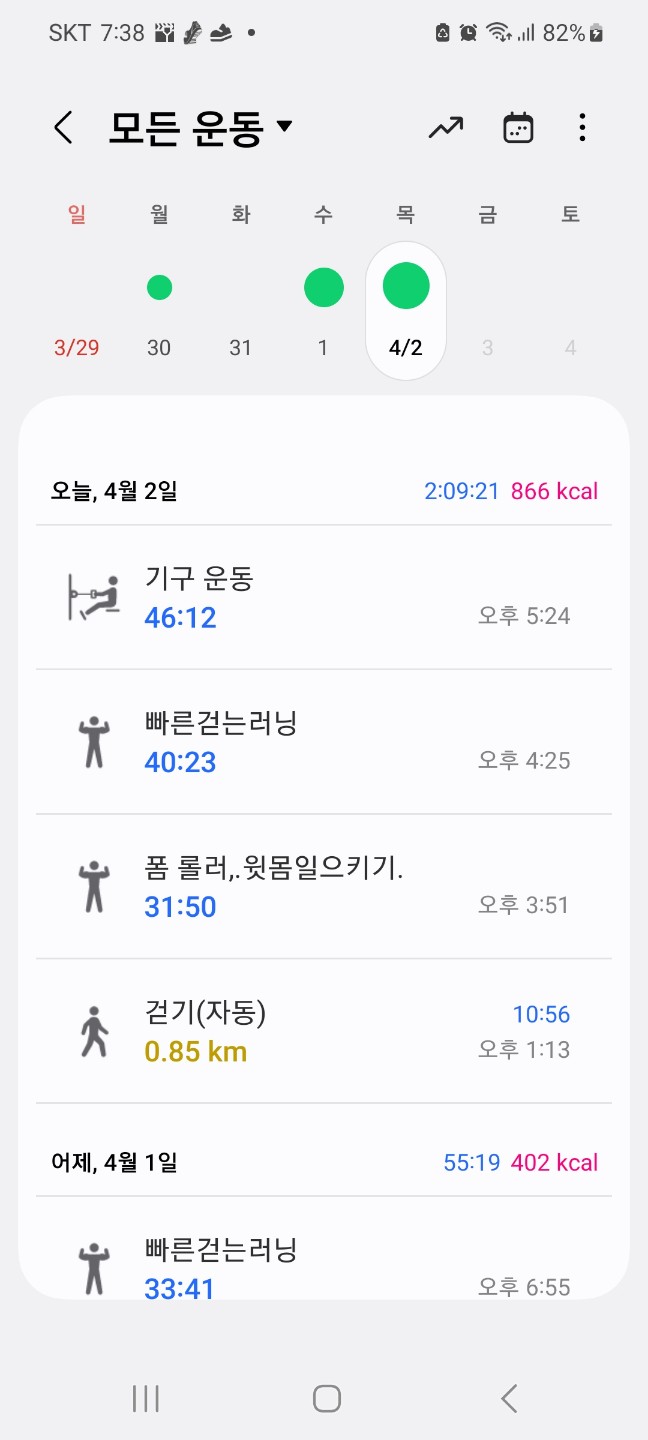Open yesterday's 빠른걷는러닝 33:41 workout
This screenshot has height=1440, width=648.
[x=324, y=1265]
